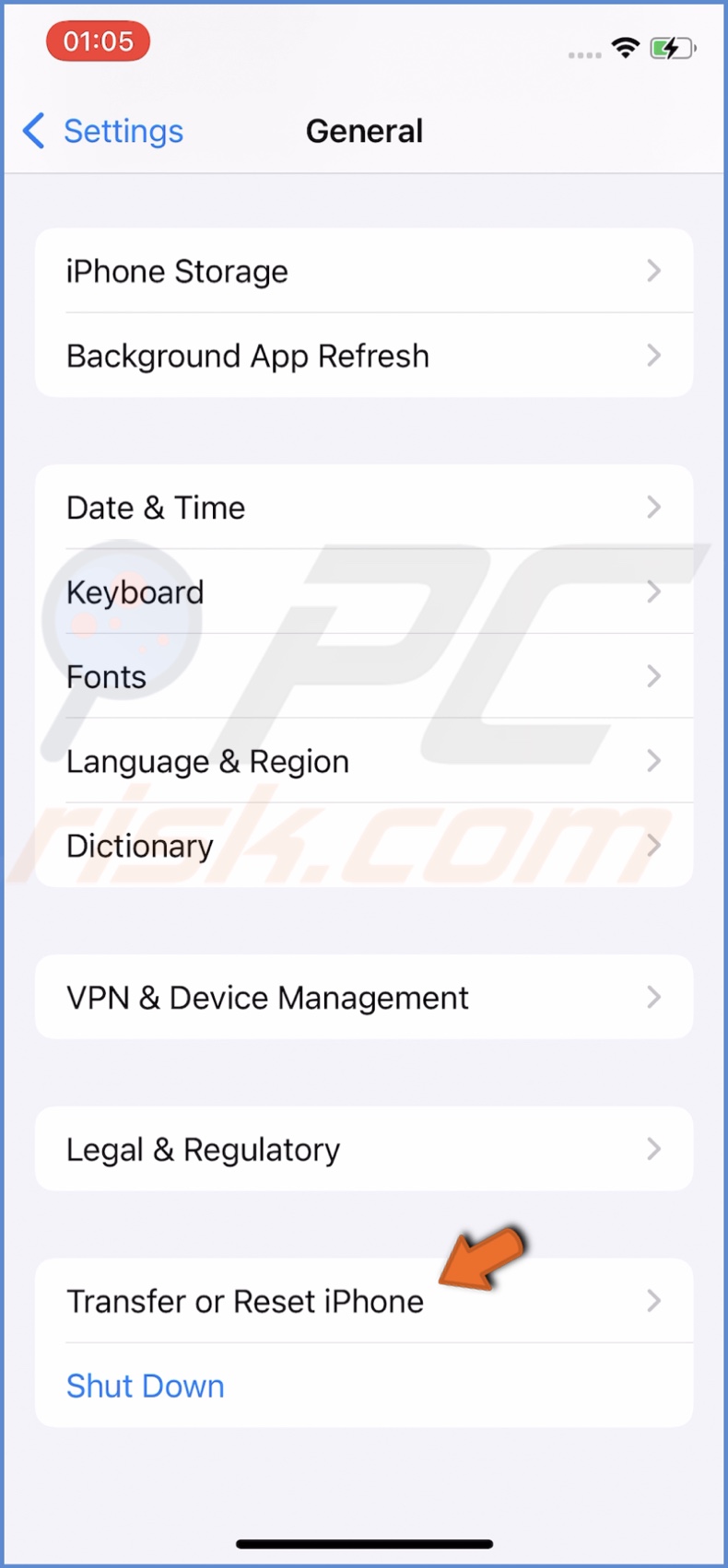Open Legal & Regulatory
Viewport: 728px width, 1568px height.
click(364, 1149)
